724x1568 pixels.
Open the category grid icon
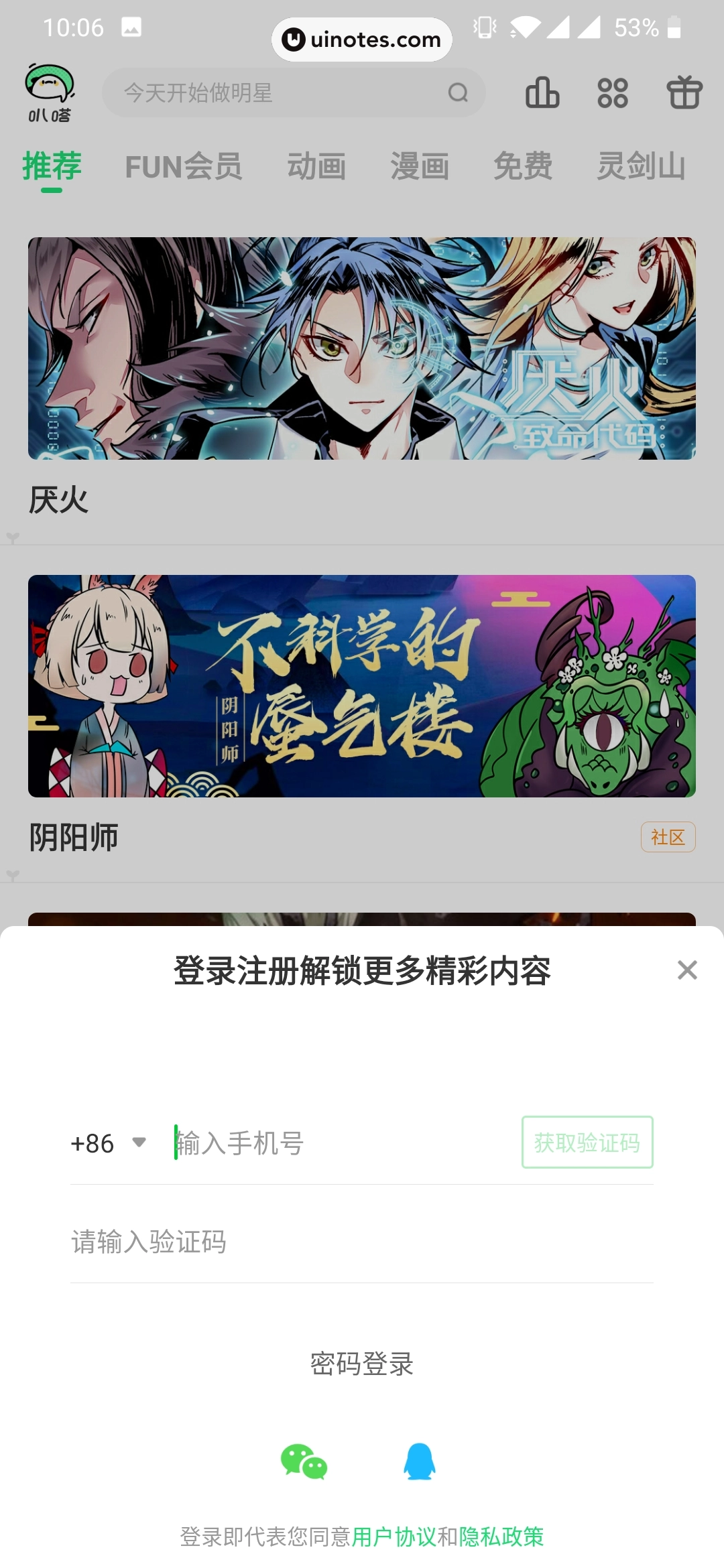click(x=613, y=93)
